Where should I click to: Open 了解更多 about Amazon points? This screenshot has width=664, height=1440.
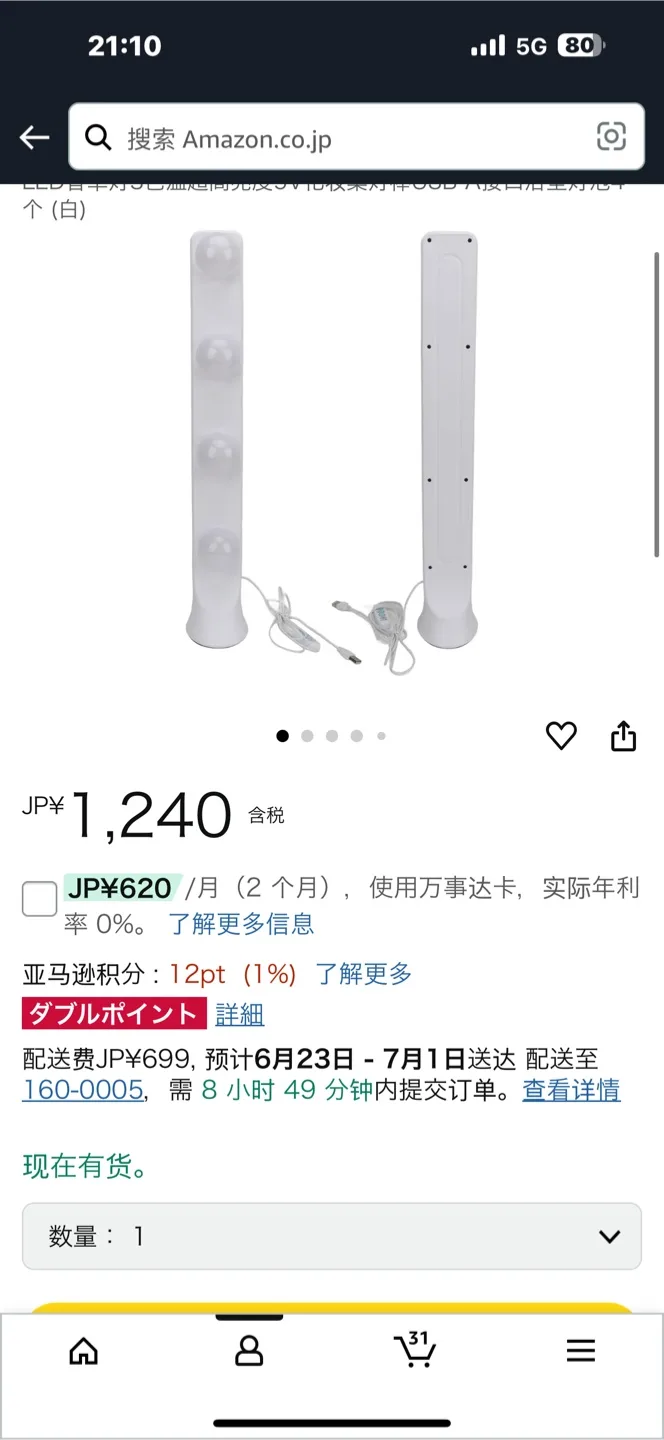364,974
